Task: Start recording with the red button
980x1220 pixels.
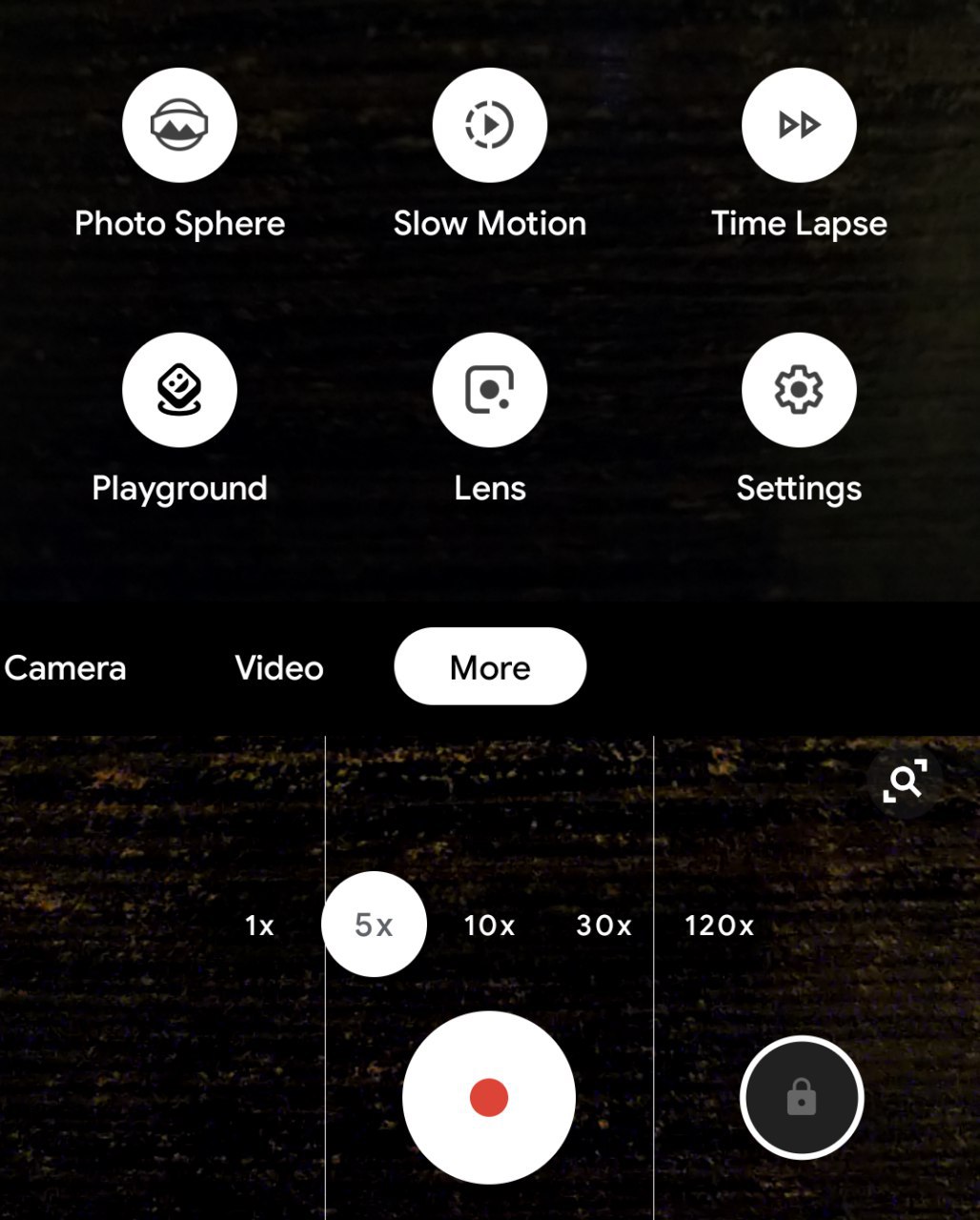Action: pos(489,1097)
